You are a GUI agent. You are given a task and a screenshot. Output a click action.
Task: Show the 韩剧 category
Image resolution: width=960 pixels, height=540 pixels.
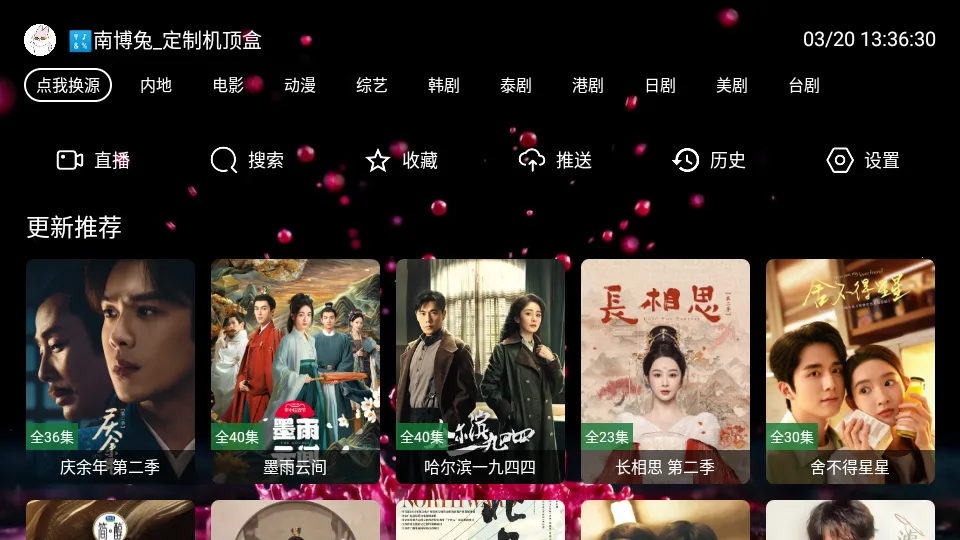point(444,85)
